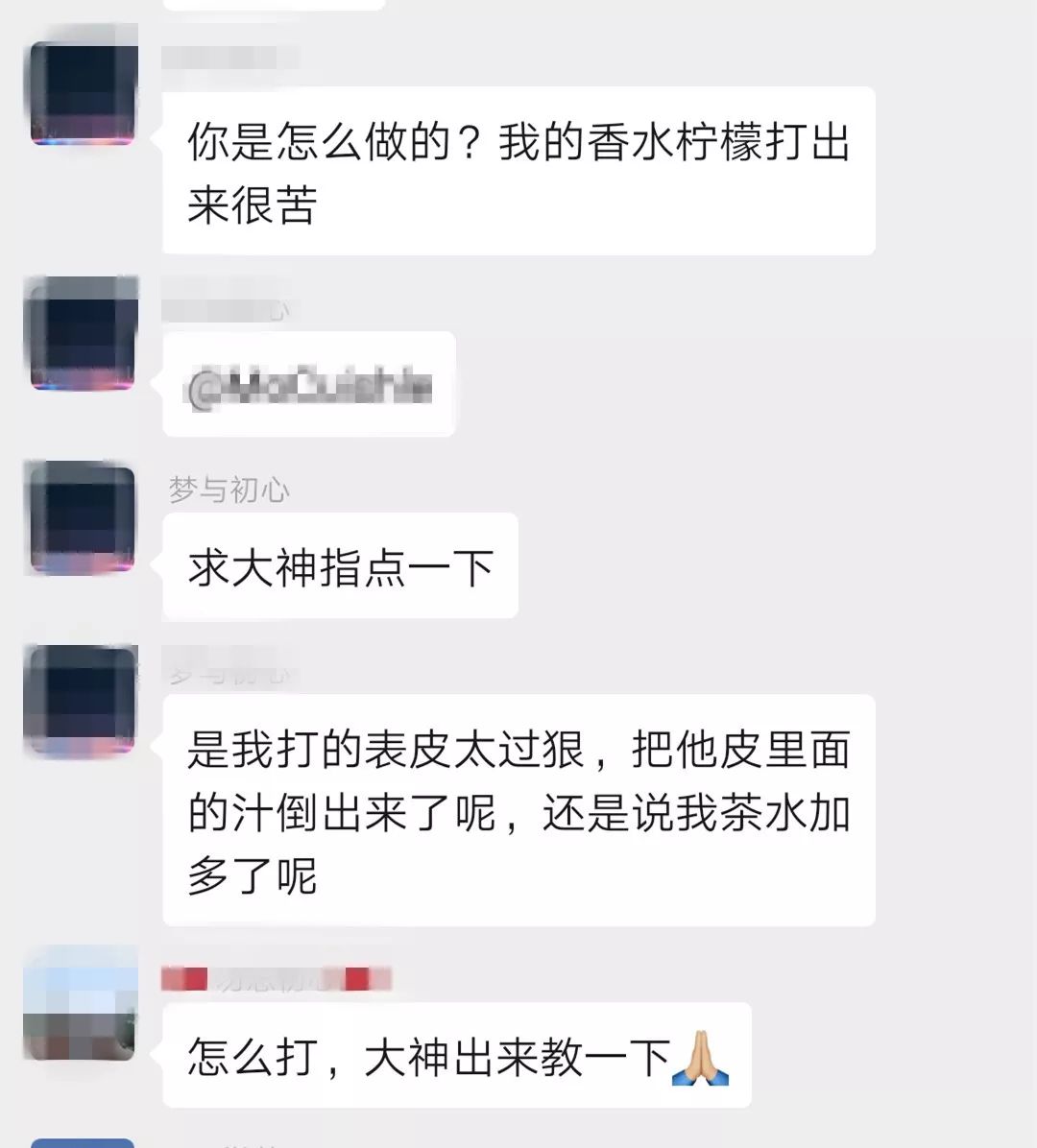Open avatar beside 是我打的表皮太过狠 message
The height and width of the screenshot is (1148, 1037).
82,701
